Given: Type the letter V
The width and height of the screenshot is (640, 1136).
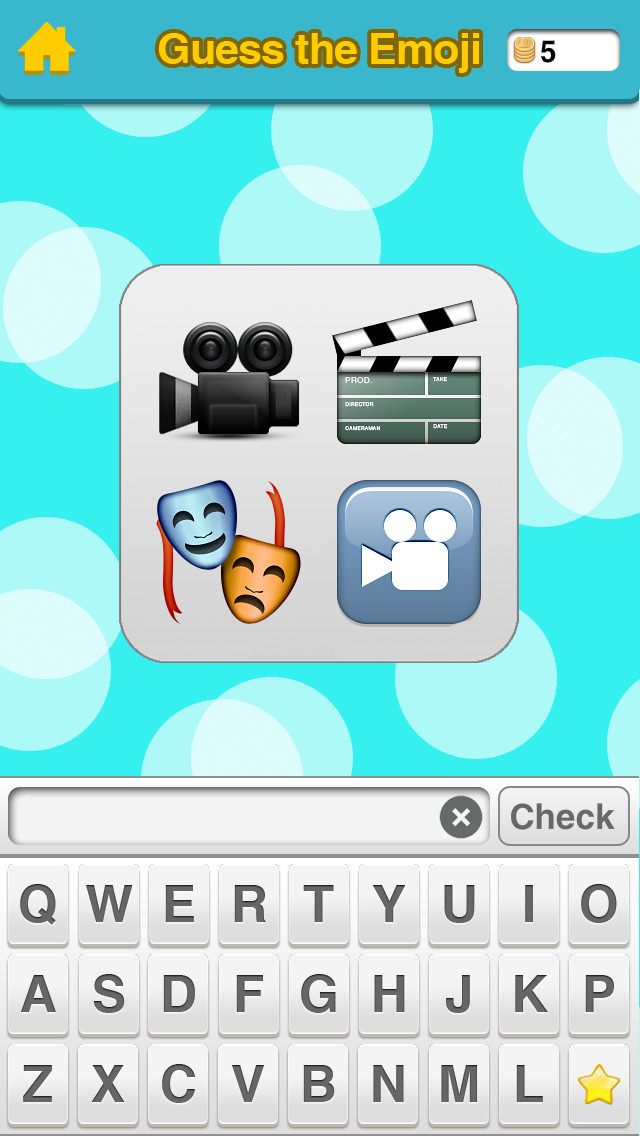Looking at the screenshot, I should click(248, 1084).
